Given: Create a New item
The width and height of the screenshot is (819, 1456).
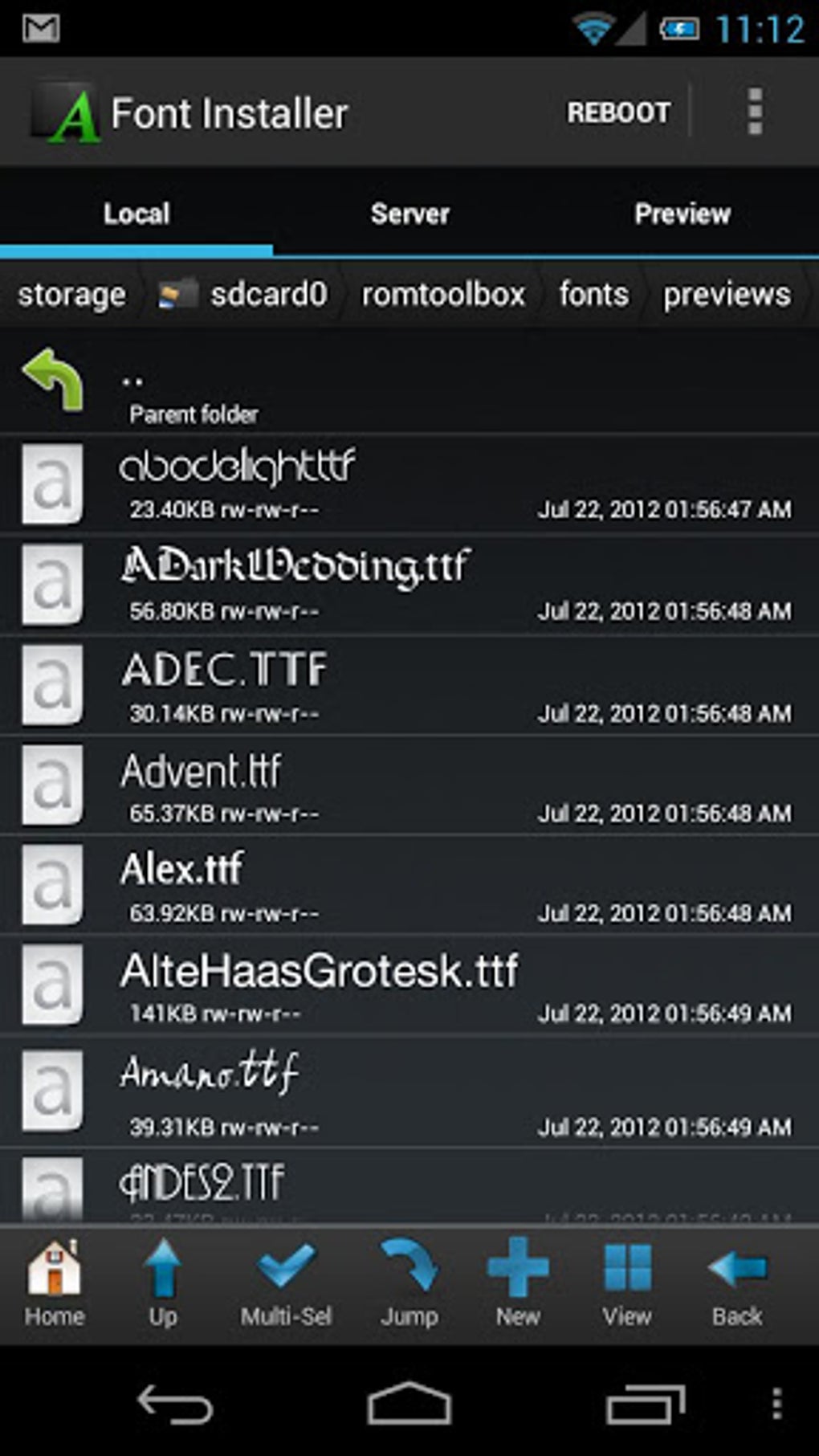Looking at the screenshot, I should (518, 1283).
